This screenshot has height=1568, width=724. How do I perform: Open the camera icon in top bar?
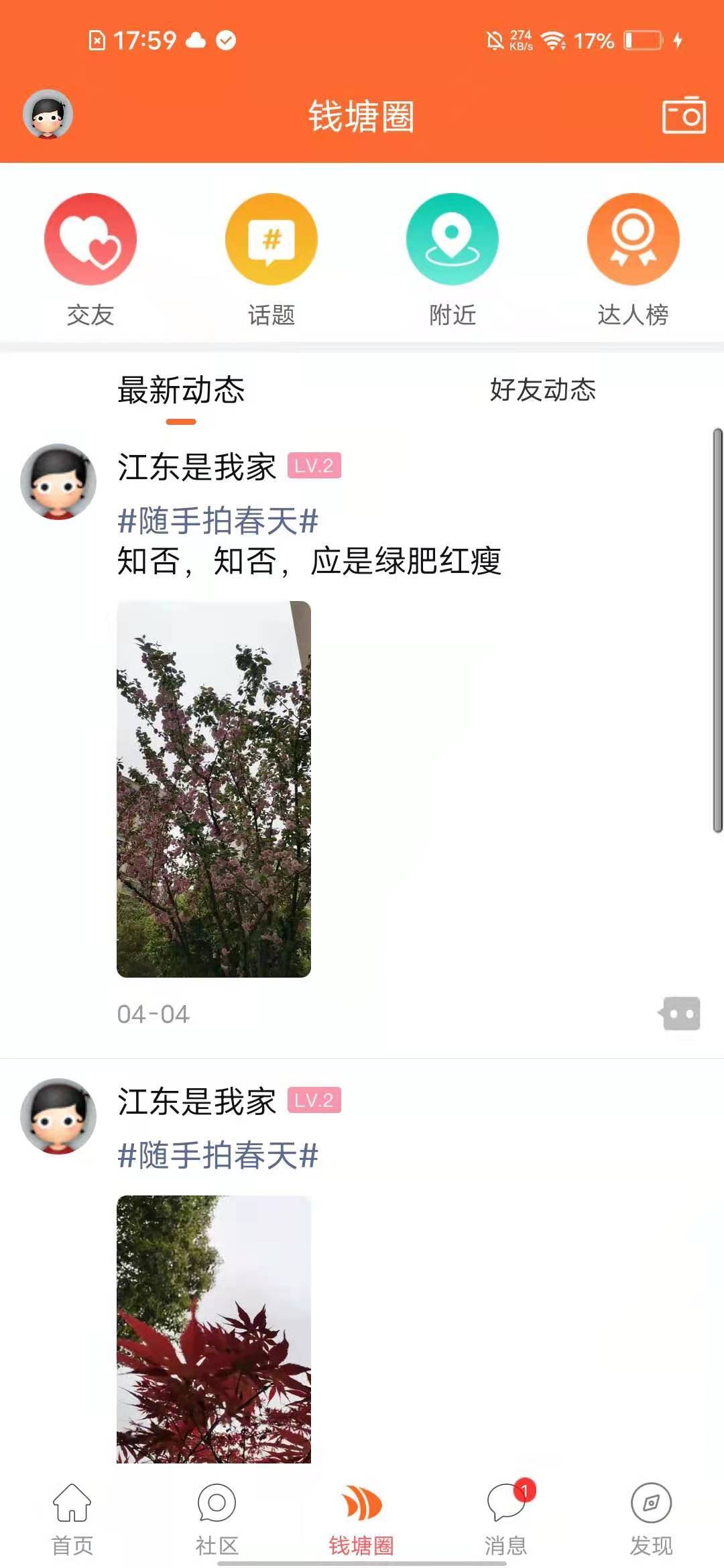point(682,114)
